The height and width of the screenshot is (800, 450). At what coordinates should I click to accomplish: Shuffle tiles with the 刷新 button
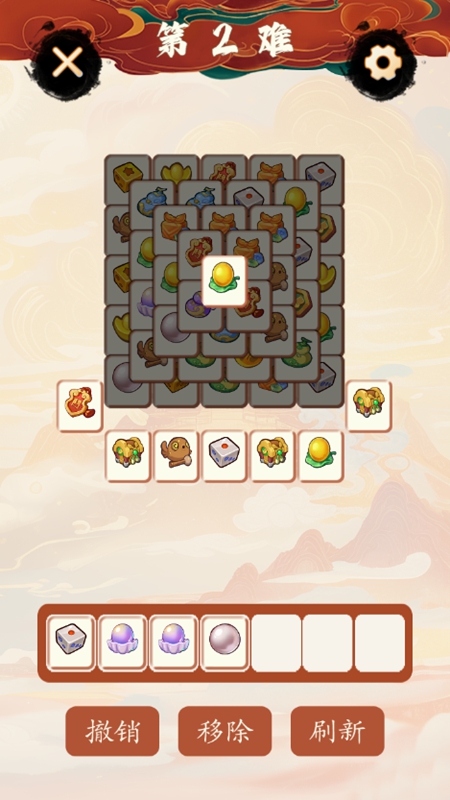coord(337,731)
